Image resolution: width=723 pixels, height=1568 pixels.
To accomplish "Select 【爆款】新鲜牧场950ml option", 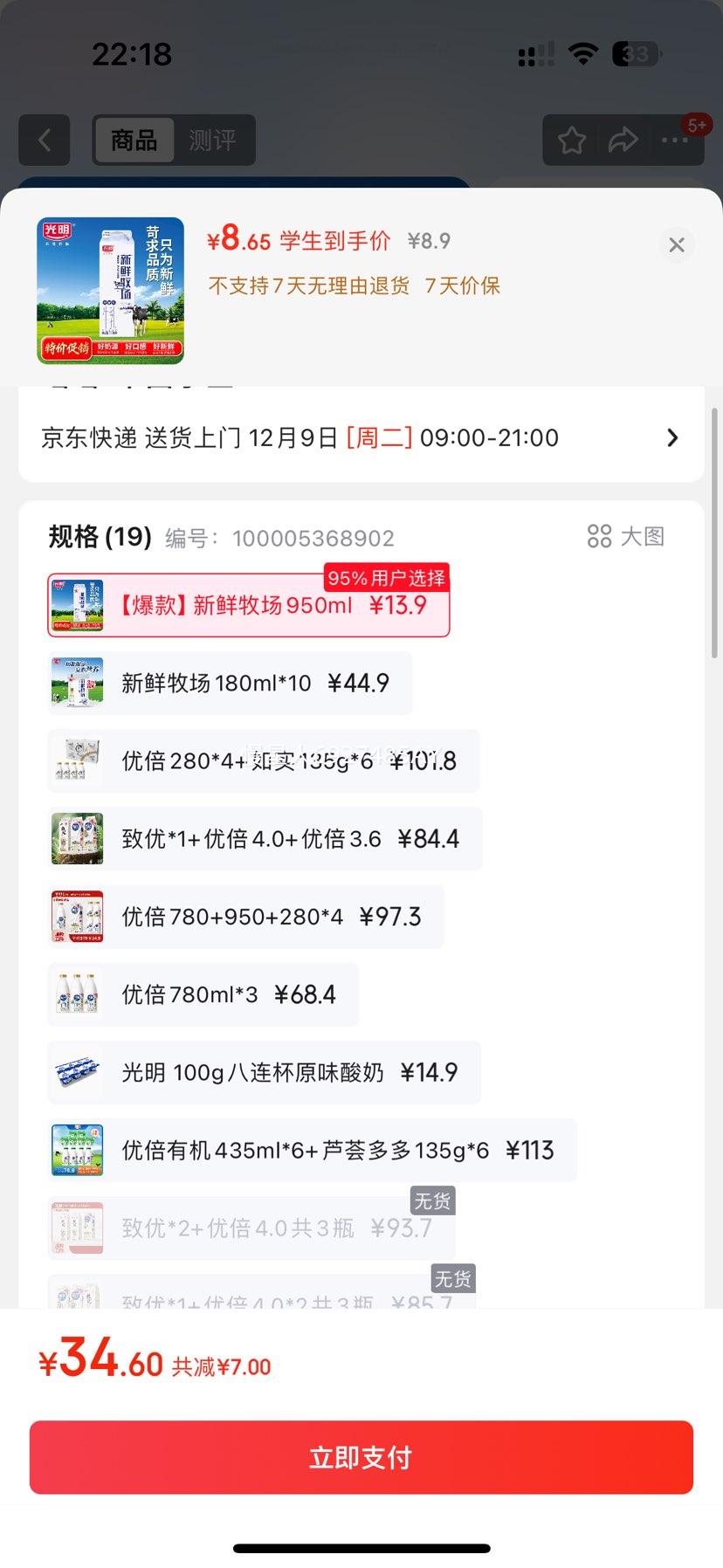I will [249, 605].
